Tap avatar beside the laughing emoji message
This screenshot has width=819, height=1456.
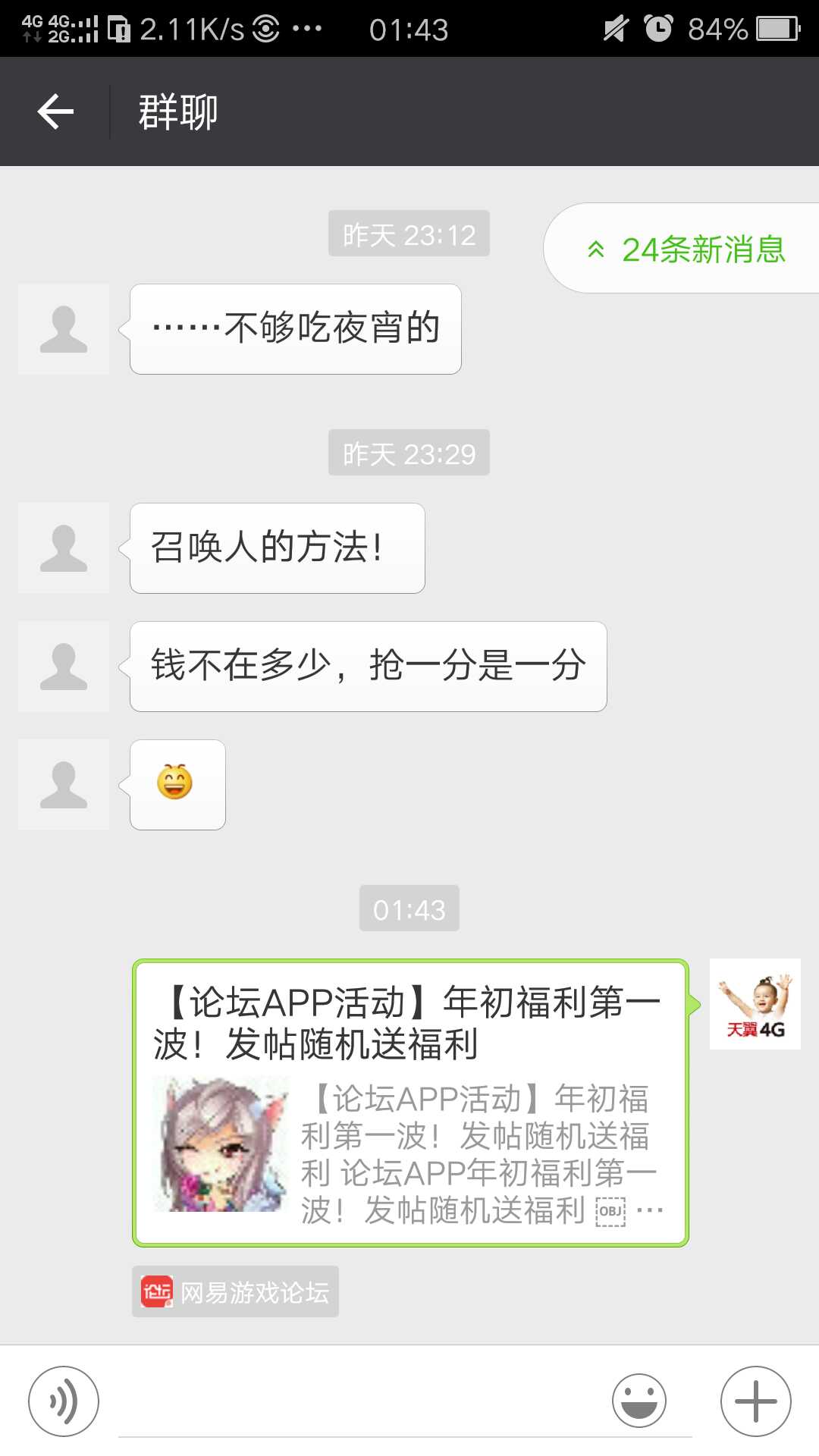64,785
